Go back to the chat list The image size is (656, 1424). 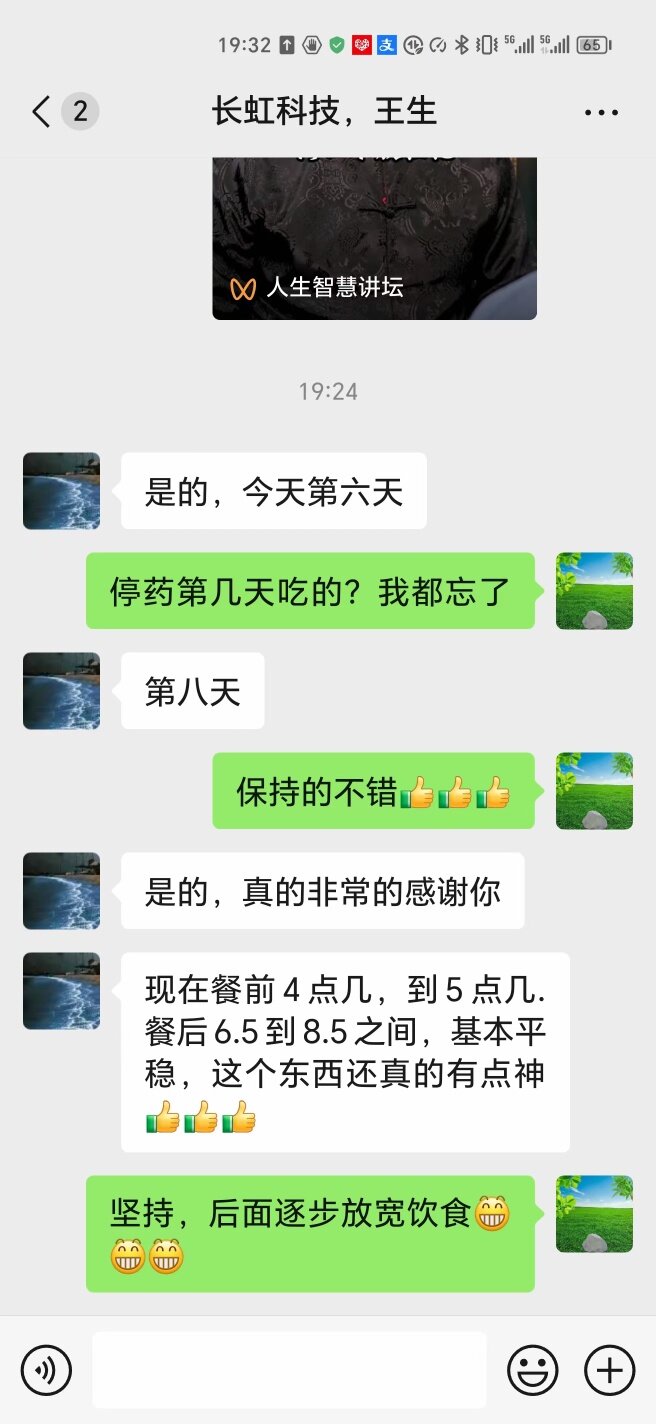(x=42, y=111)
